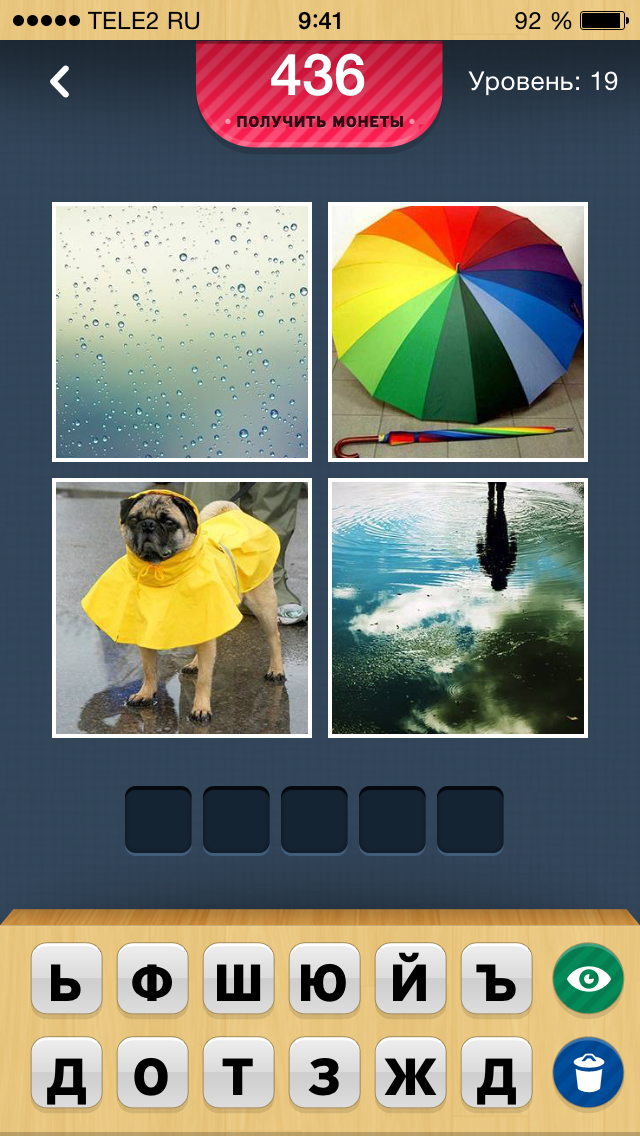Choose the letter О tile
The image size is (640, 1136).
(153, 1075)
